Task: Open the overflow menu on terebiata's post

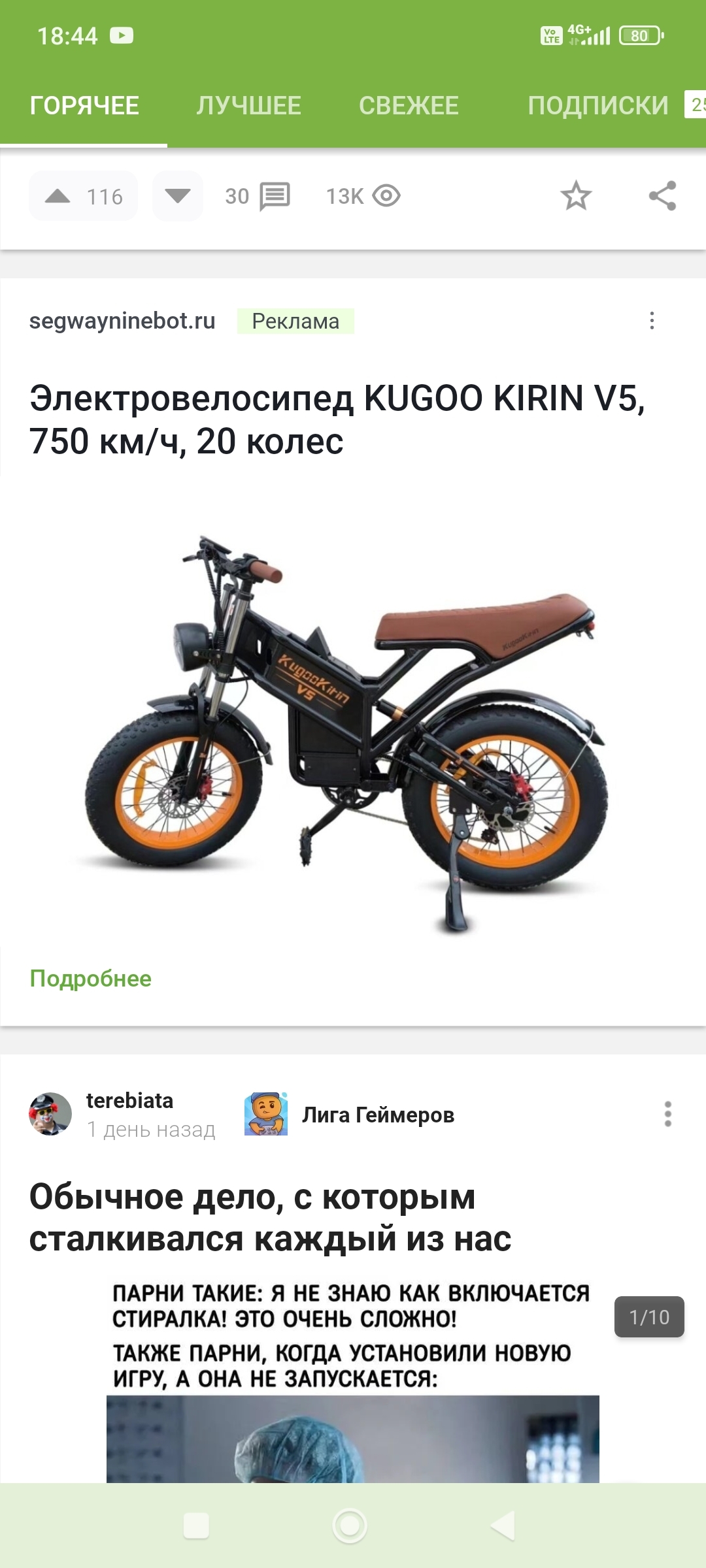Action: pos(667,1114)
